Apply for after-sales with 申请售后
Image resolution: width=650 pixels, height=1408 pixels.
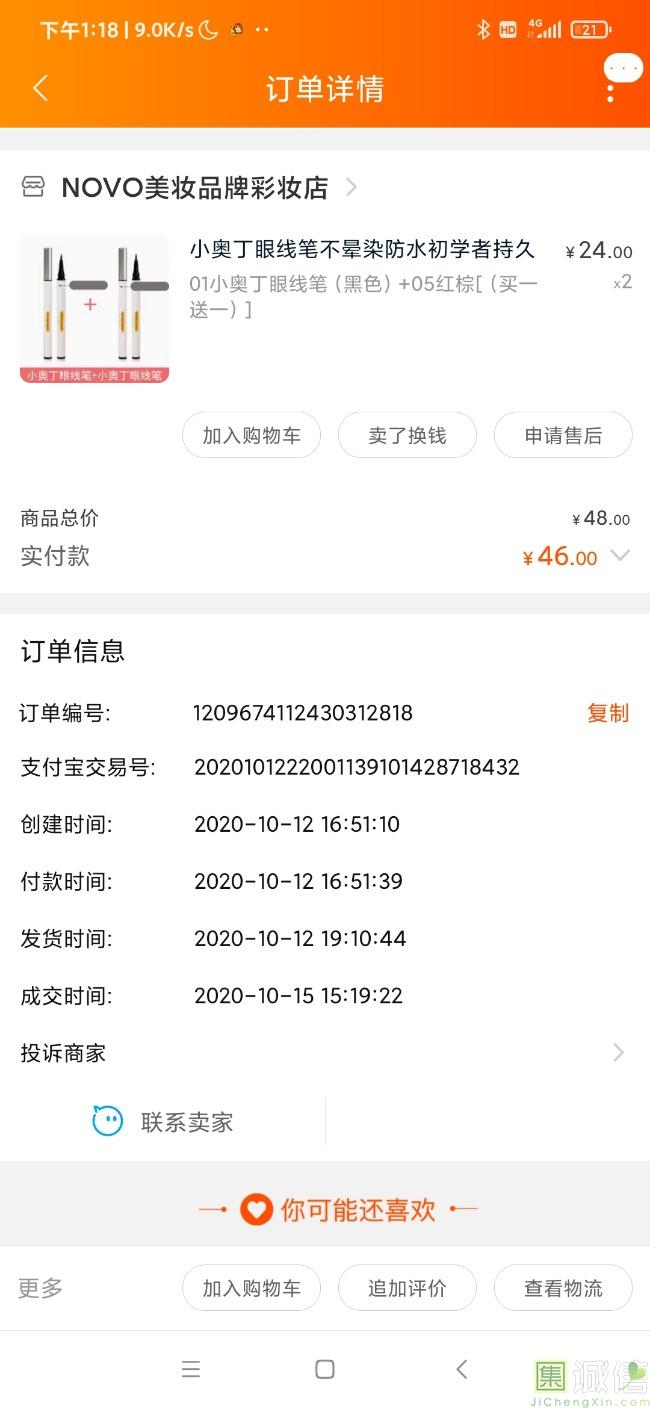(x=563, y=436)
